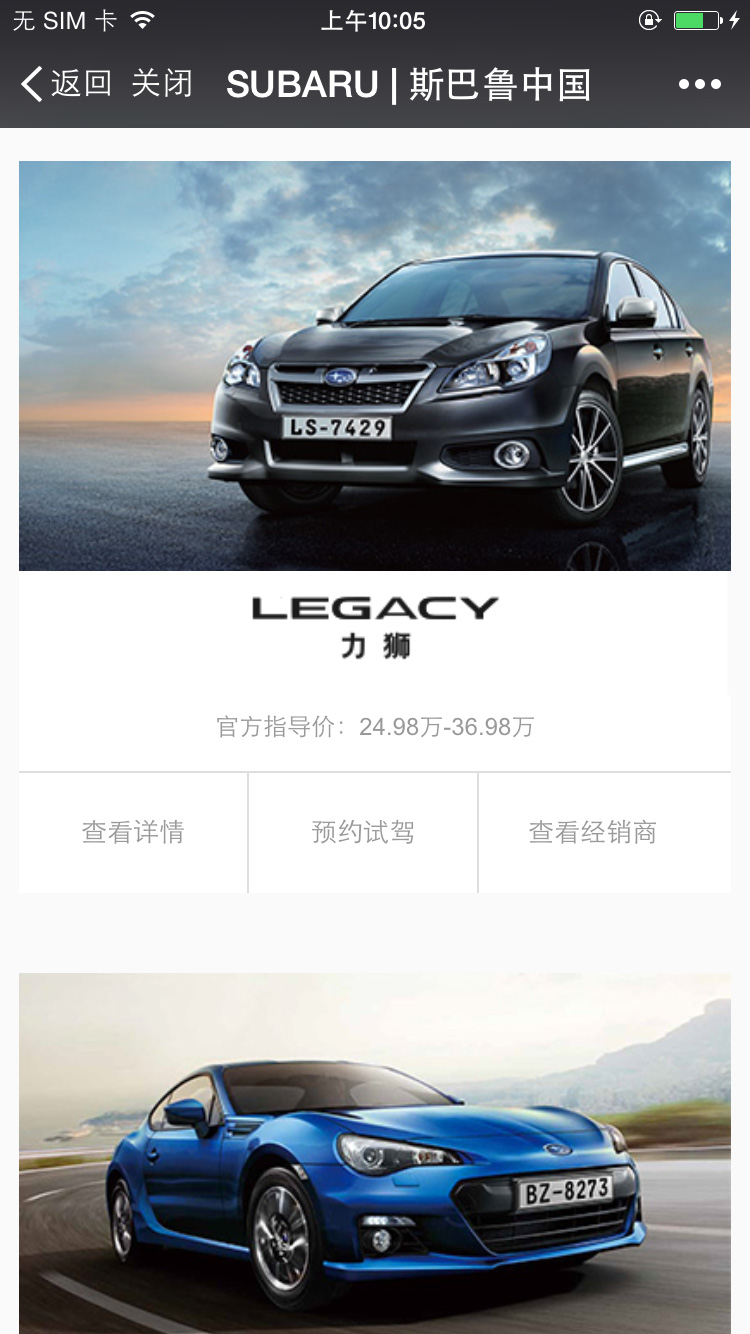Image resolution: width=750 pixels, height=1334 pixels.
Task: Book a test drive via 预约试驾
Action: [363, 832]
